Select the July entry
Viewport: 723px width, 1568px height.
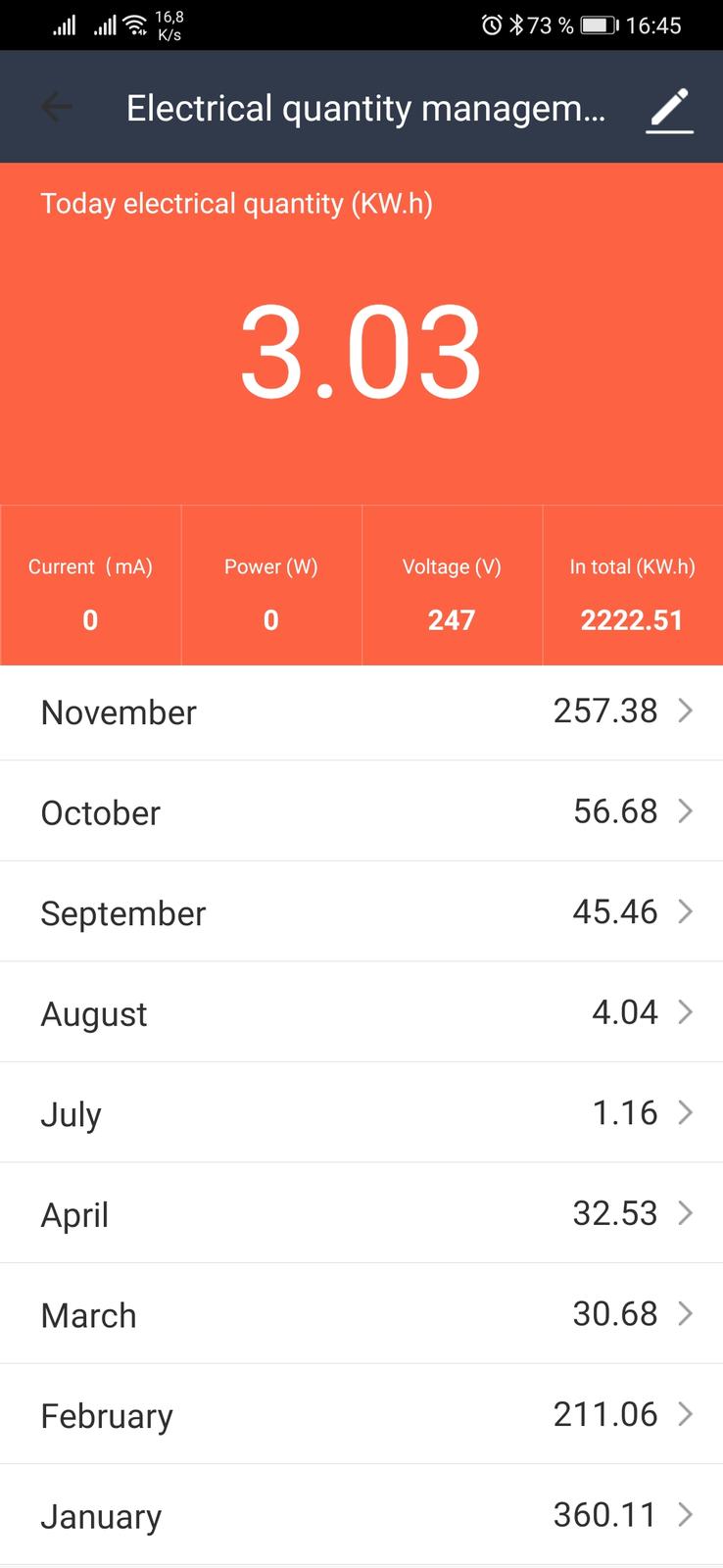(361, 1114)
